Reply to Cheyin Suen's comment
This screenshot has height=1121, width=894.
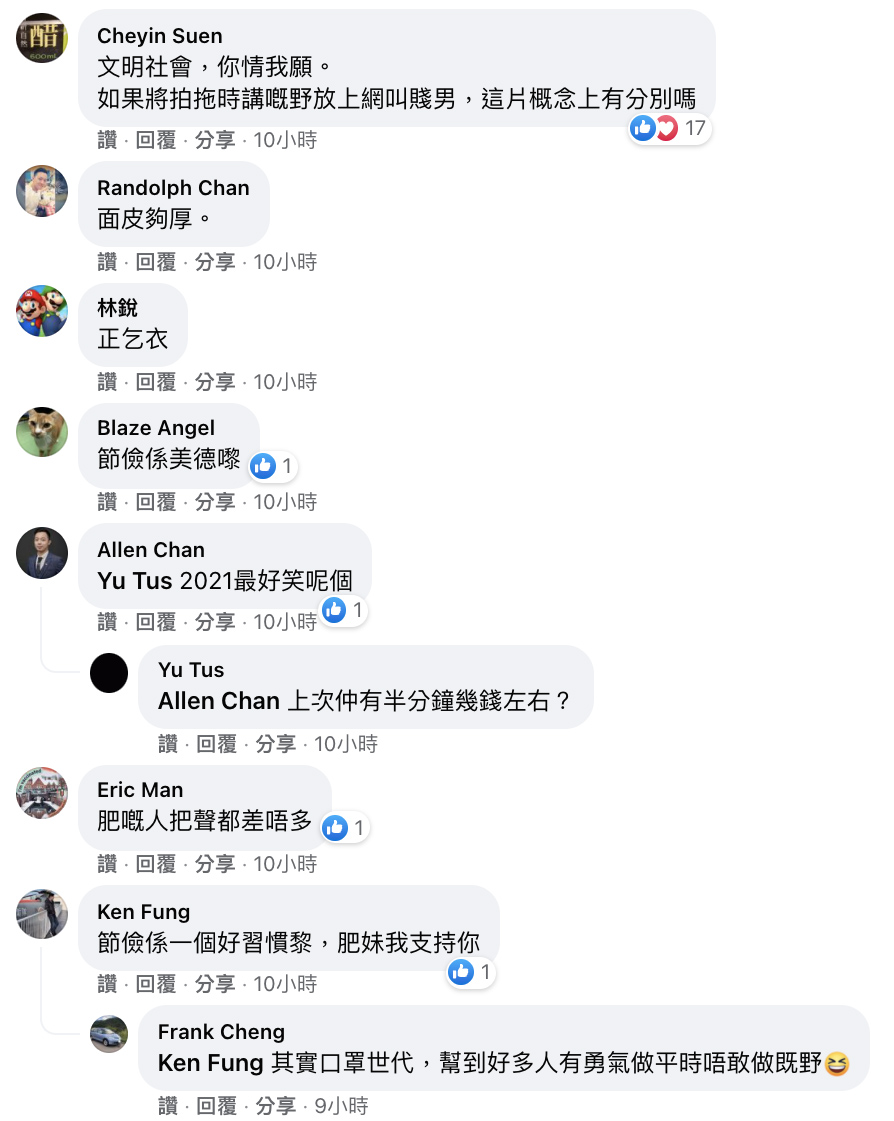[x=156, y=140]
